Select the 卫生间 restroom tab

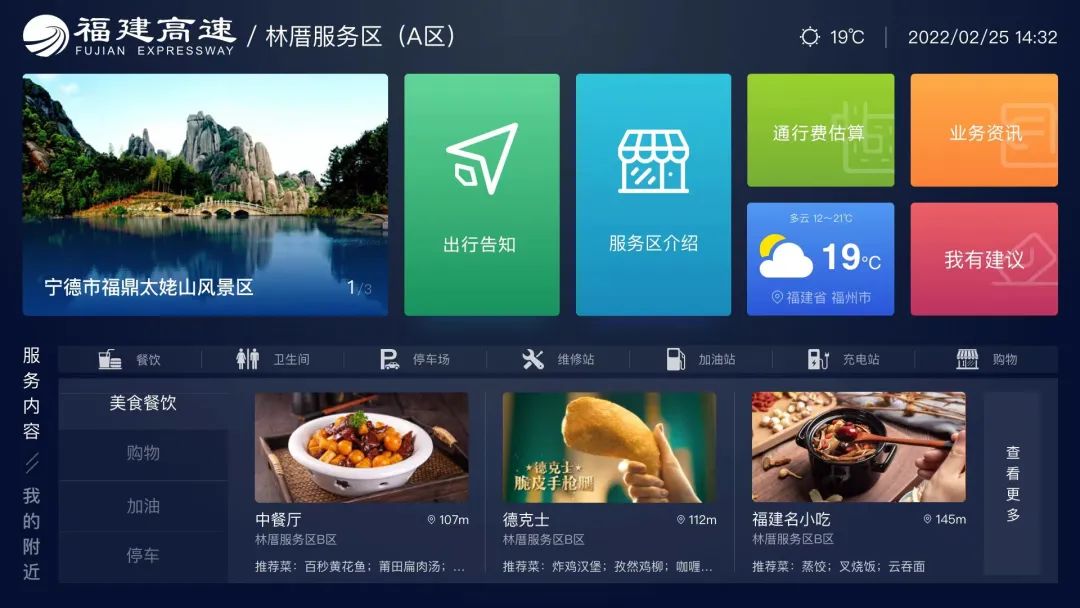point(273,360)
